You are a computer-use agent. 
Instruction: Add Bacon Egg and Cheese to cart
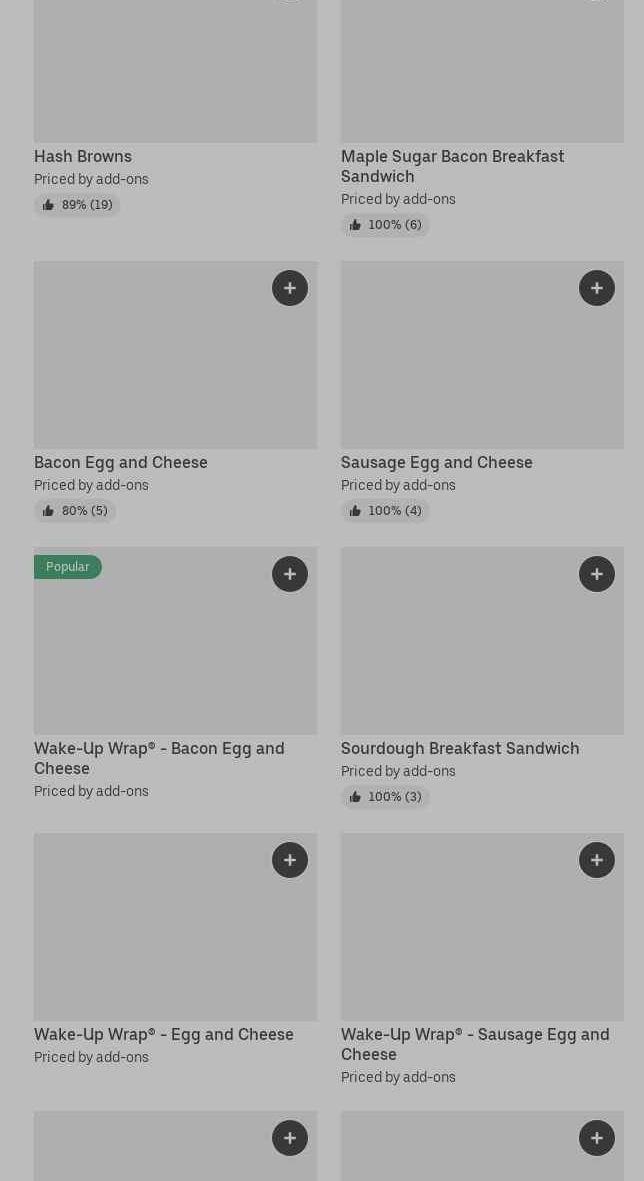pyautogui.click(x=290, y=288)
